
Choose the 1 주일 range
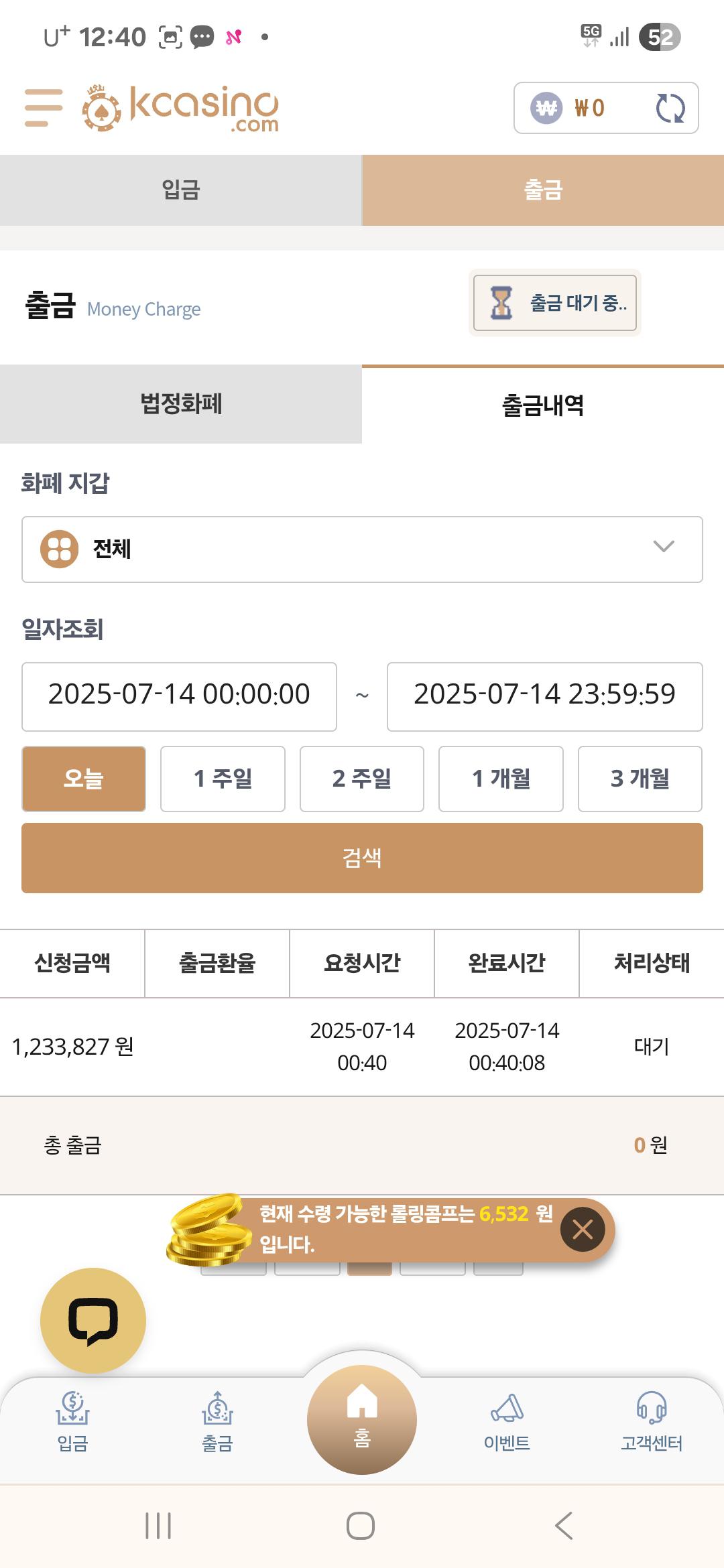click(223, 779)
